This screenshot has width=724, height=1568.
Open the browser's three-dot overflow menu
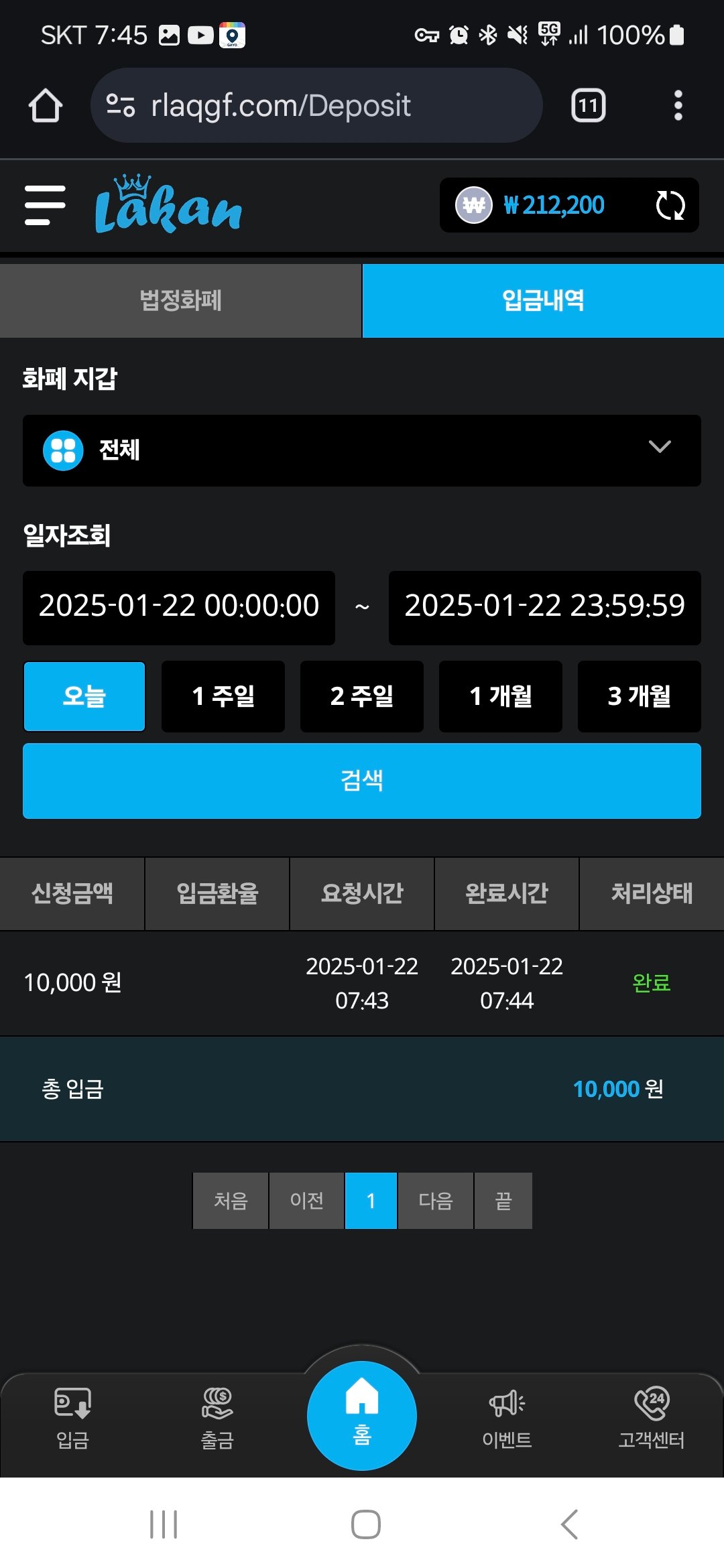click(x=678, y=105)
